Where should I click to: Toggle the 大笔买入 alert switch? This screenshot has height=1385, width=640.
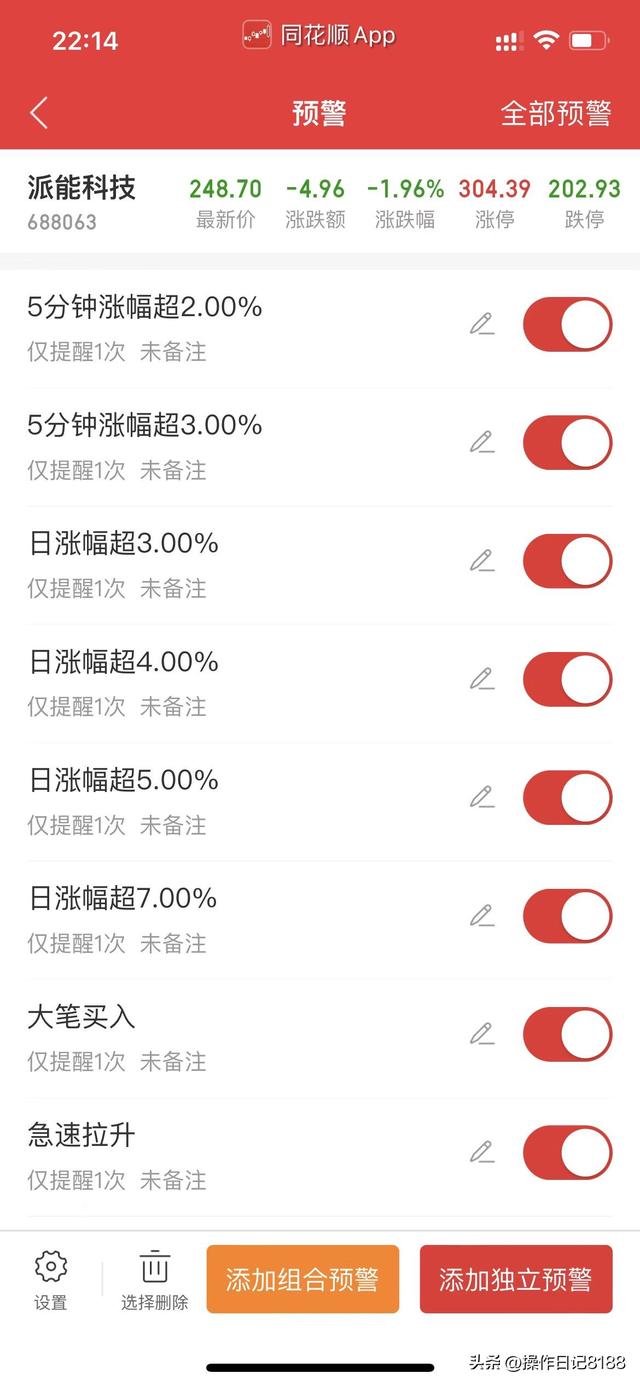pos(567,1034)
